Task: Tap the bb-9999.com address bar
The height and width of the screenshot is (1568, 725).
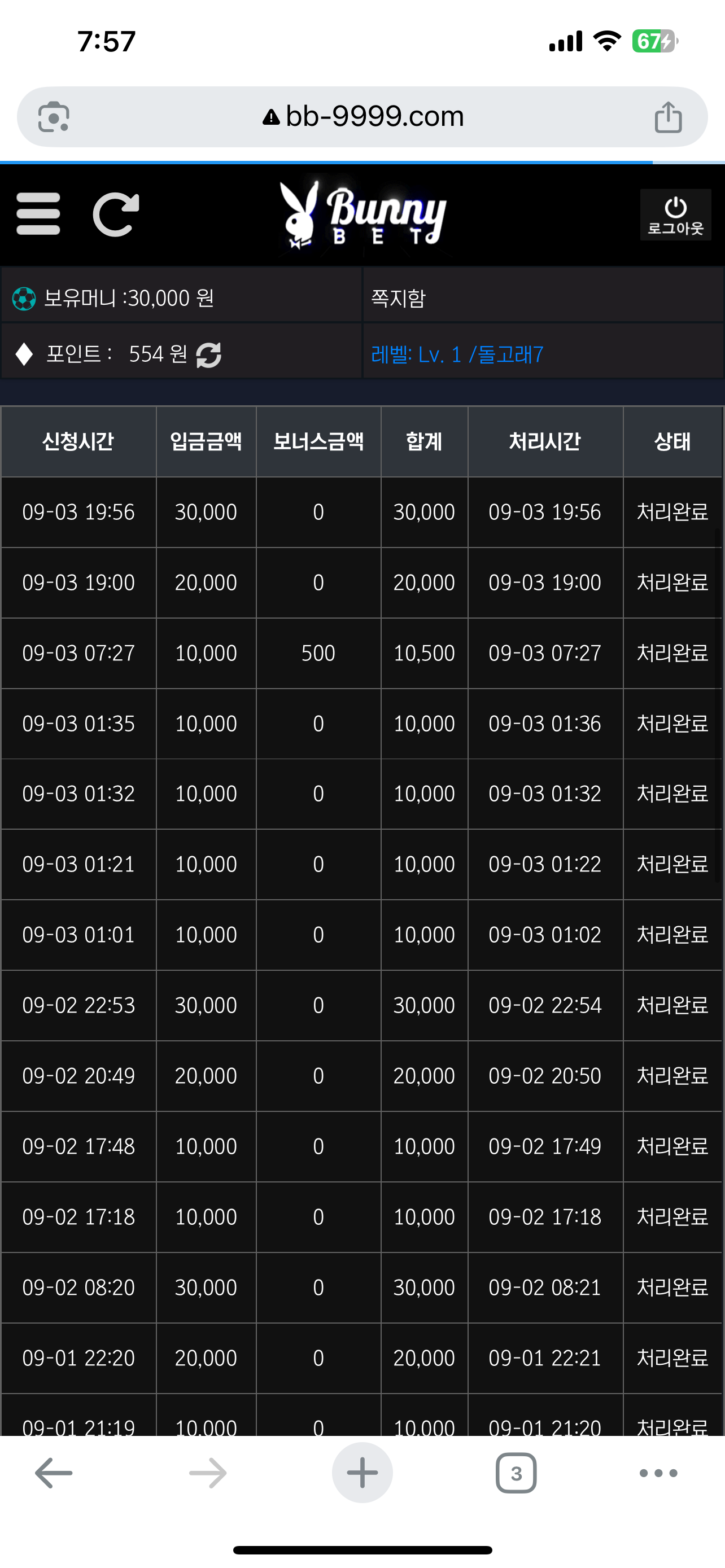Action: pyautogui.click(x=363, y=116)
